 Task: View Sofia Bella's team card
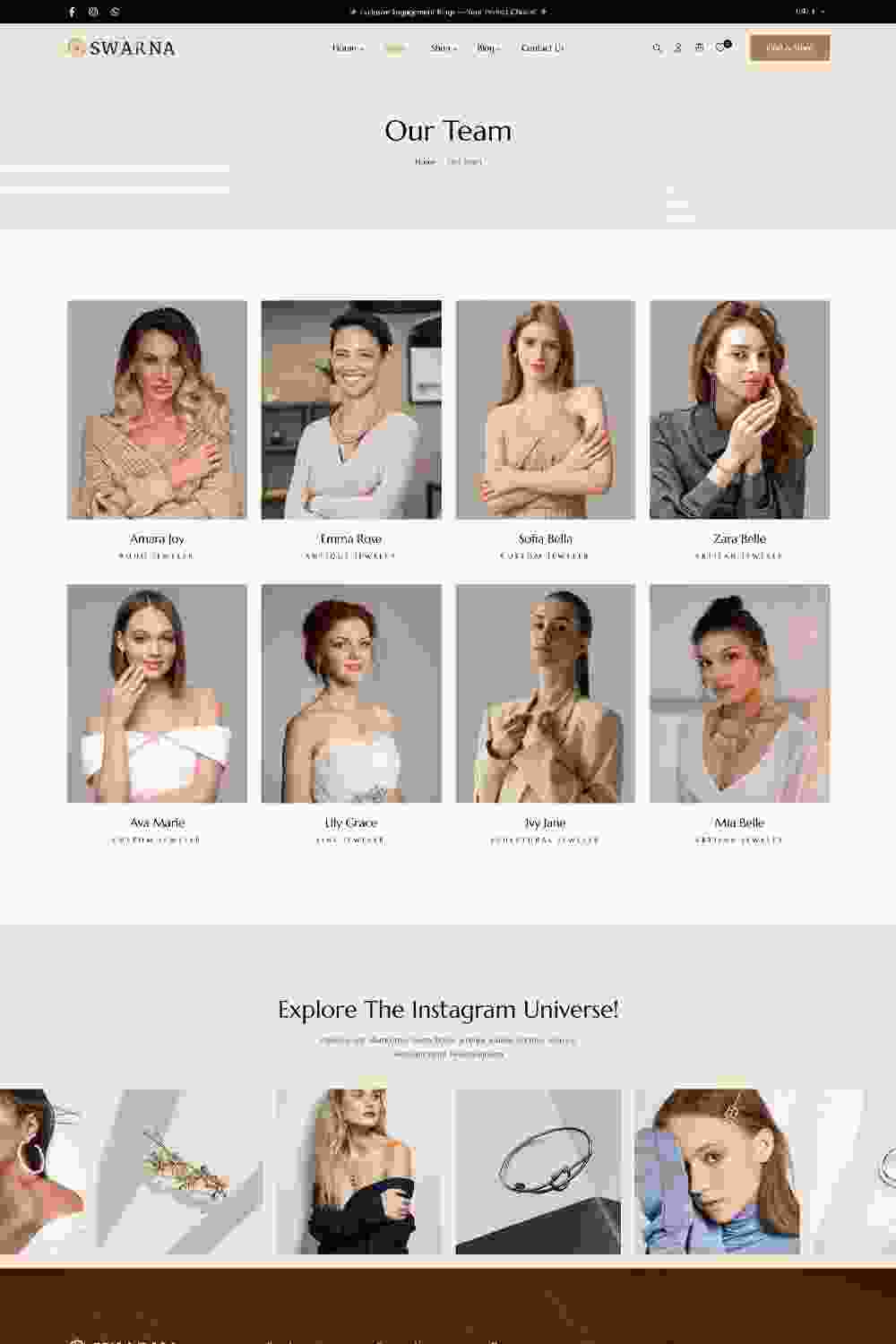[x=545, y=409]
